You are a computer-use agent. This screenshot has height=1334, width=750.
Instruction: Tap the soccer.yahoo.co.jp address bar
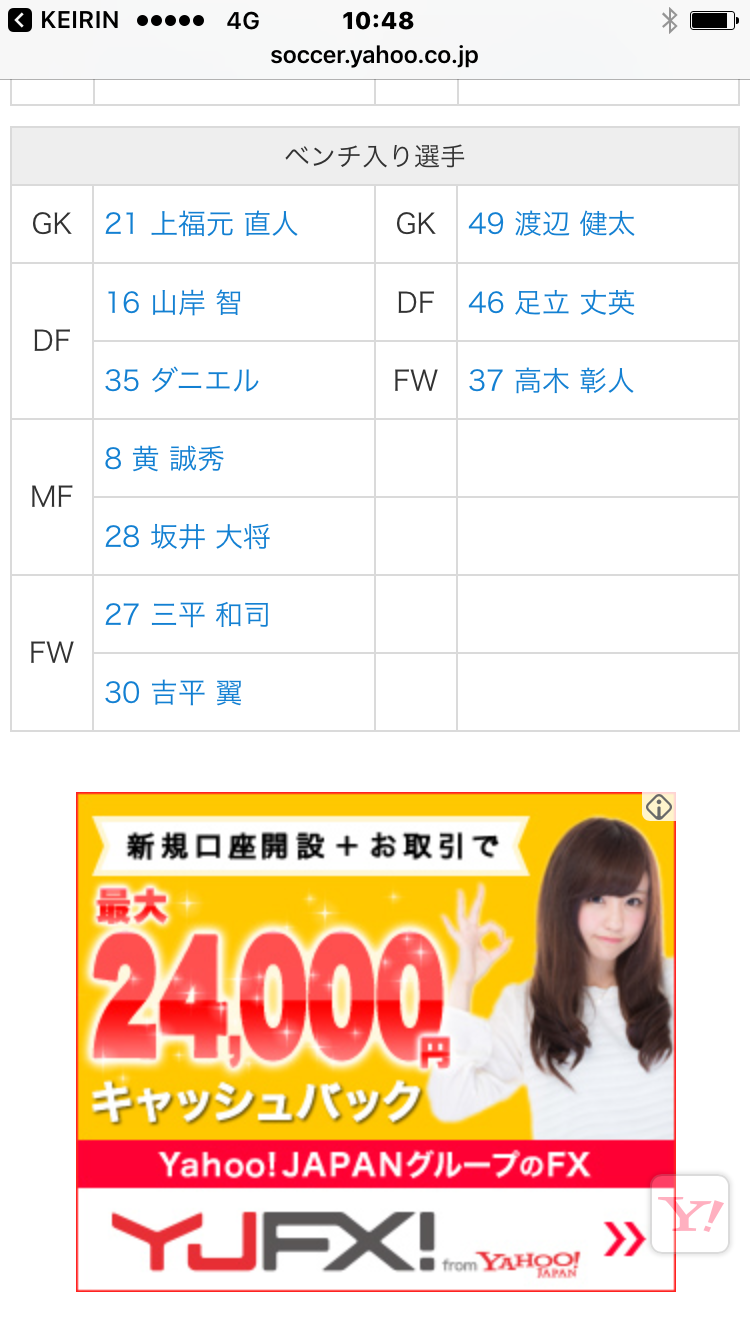(374, 56)
